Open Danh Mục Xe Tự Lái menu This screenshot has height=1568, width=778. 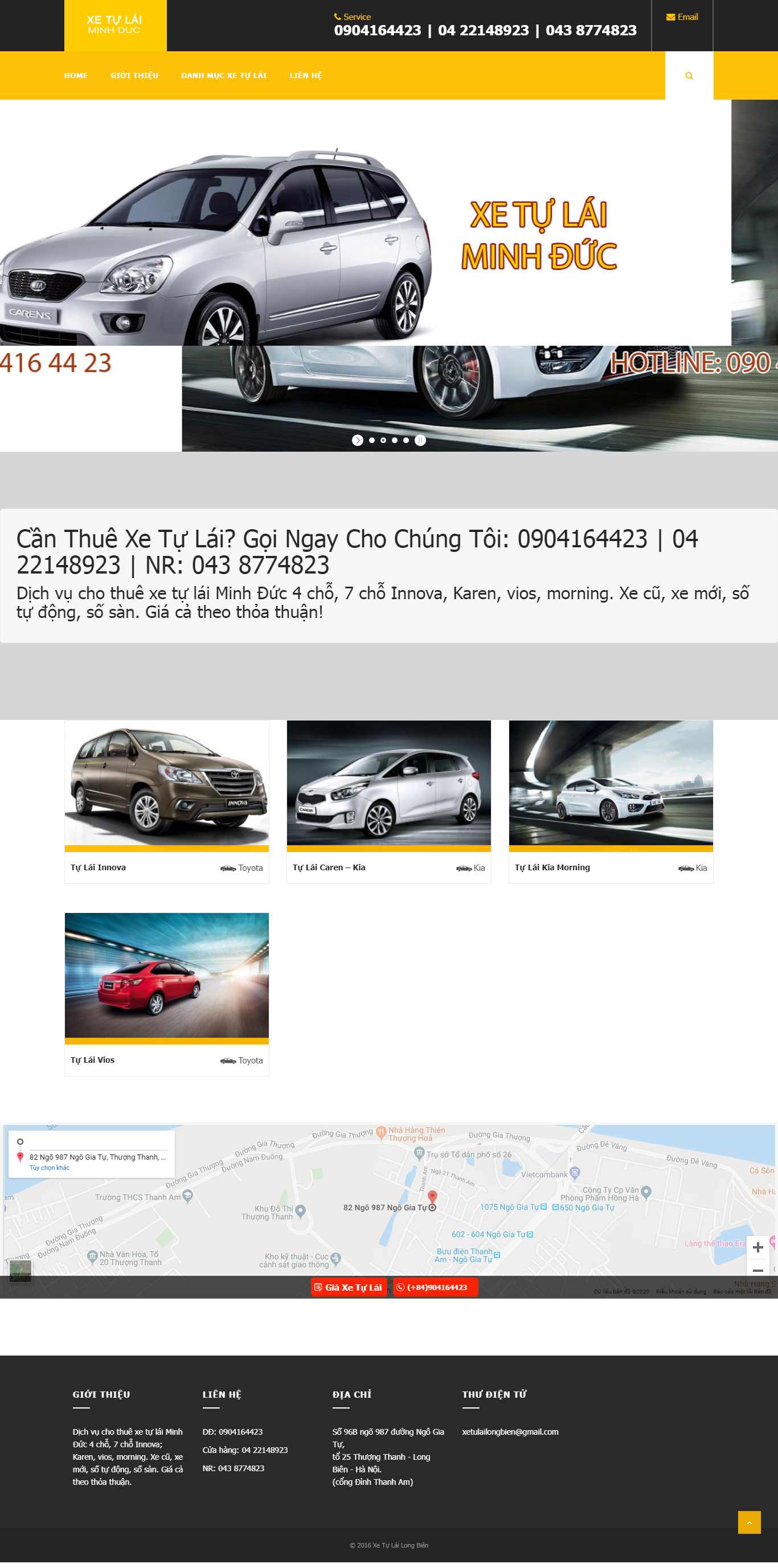223,76
